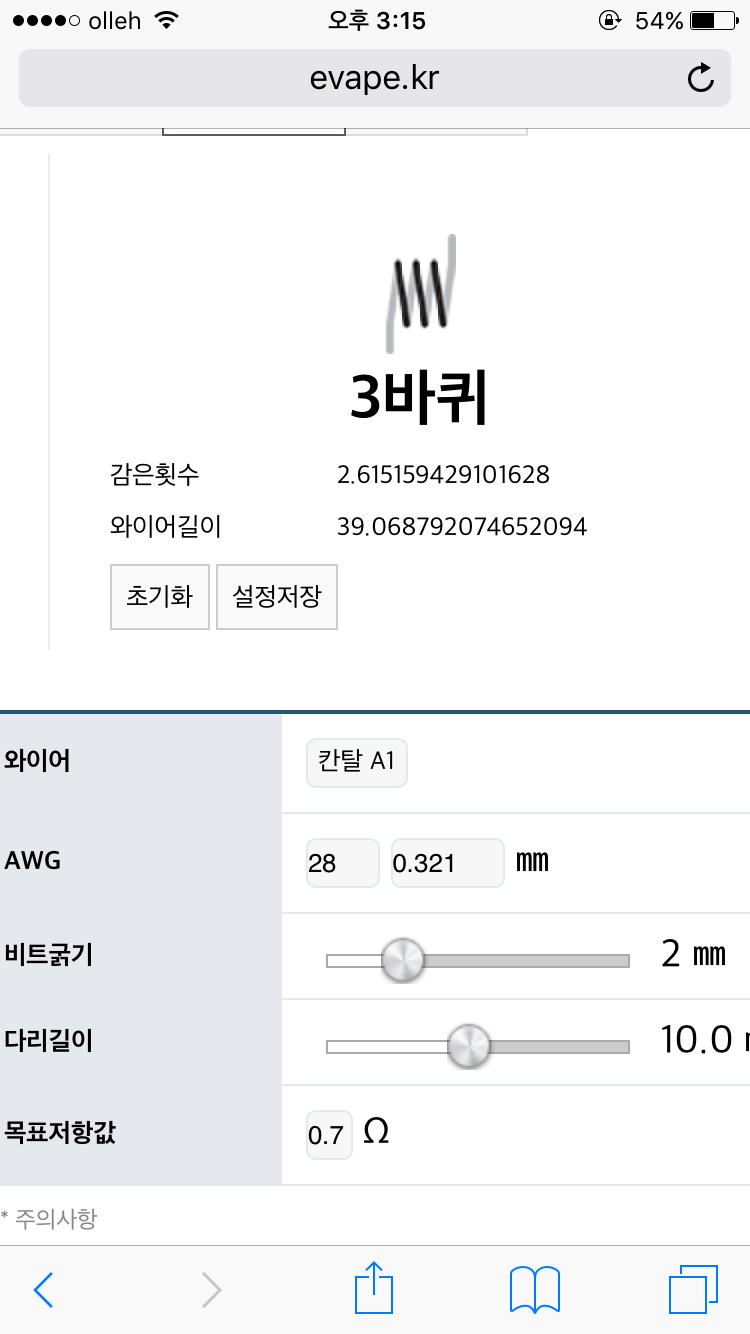Edit the 0.321 mm wire diameter field
The width and height of the screenshot is (750, 1334).
pyautogui.click(x=448, y=863)
